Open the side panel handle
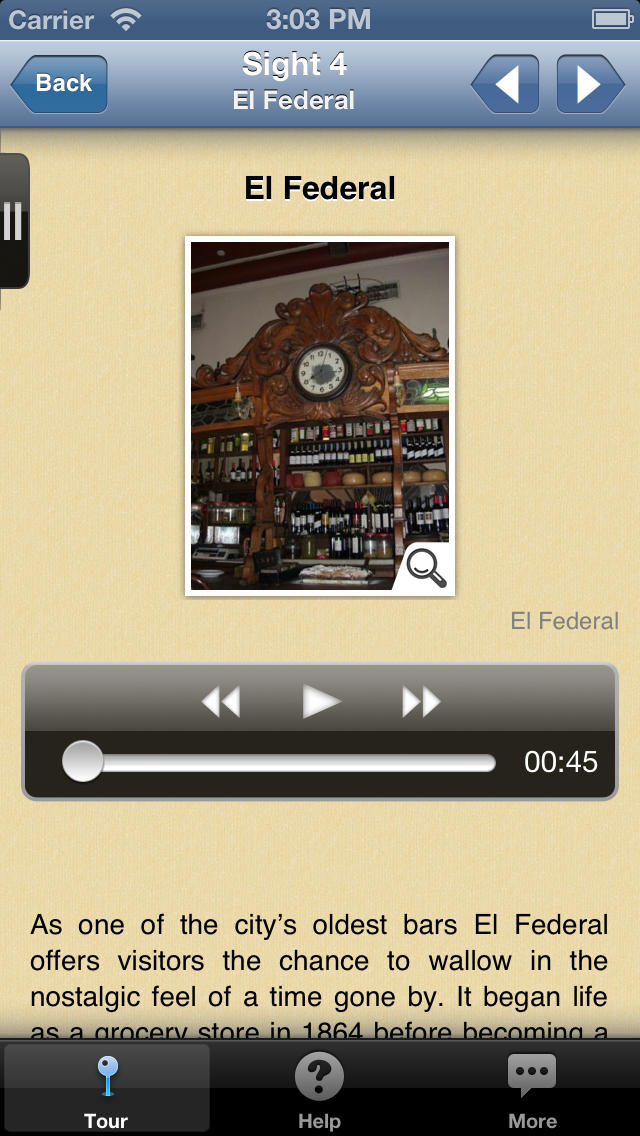This screenshot has height=1136, width=640. (x=14, y=220)
